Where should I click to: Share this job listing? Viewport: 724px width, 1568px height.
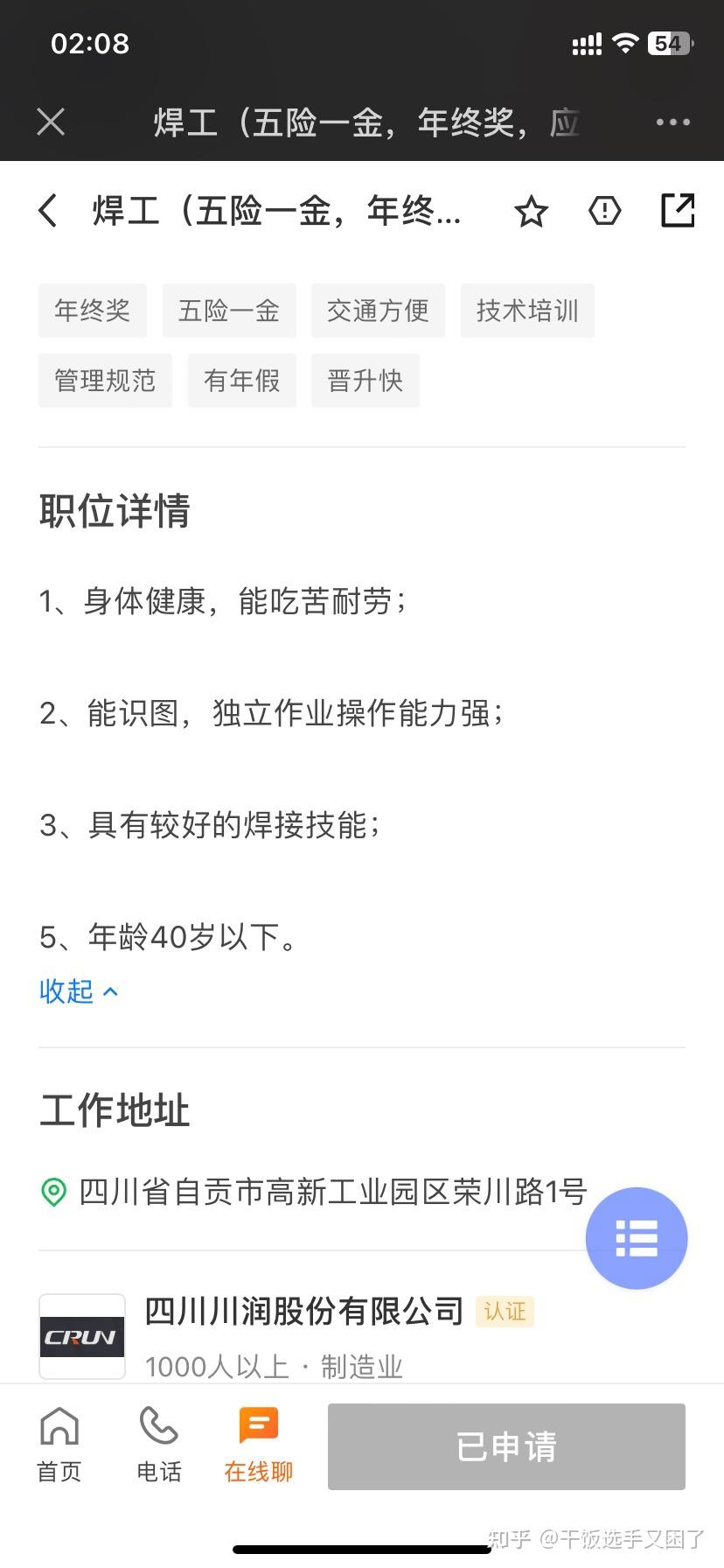click(677, 211)
